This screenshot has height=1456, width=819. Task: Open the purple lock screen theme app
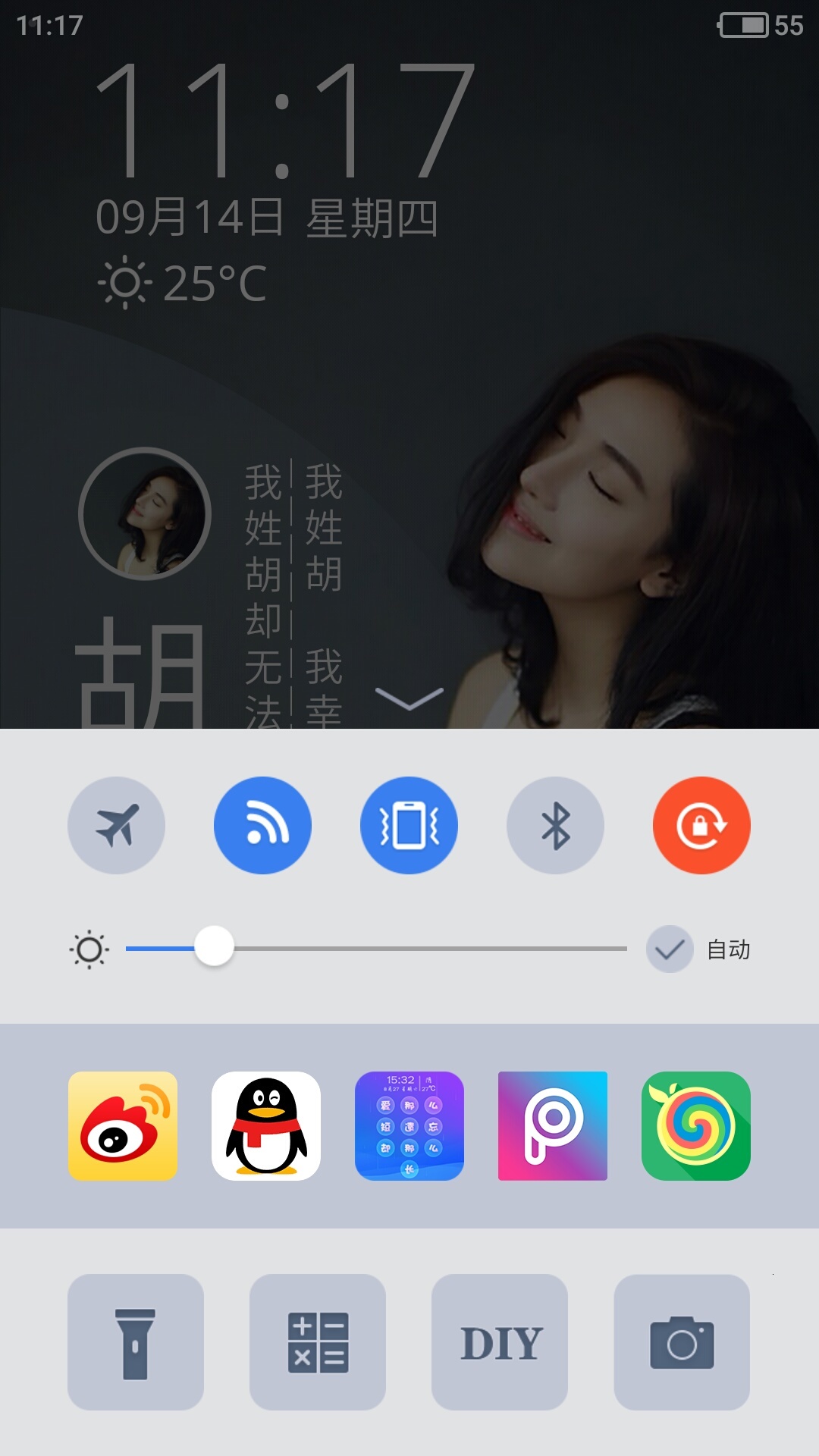click(x=409, y=1126)
